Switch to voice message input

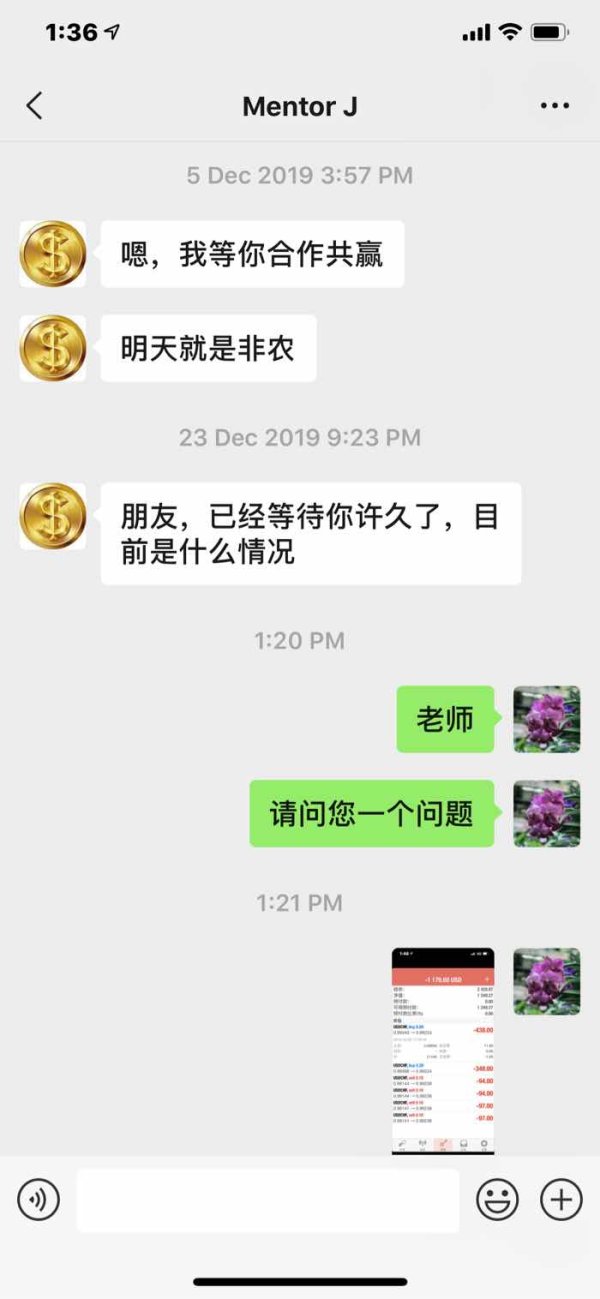39,1199
